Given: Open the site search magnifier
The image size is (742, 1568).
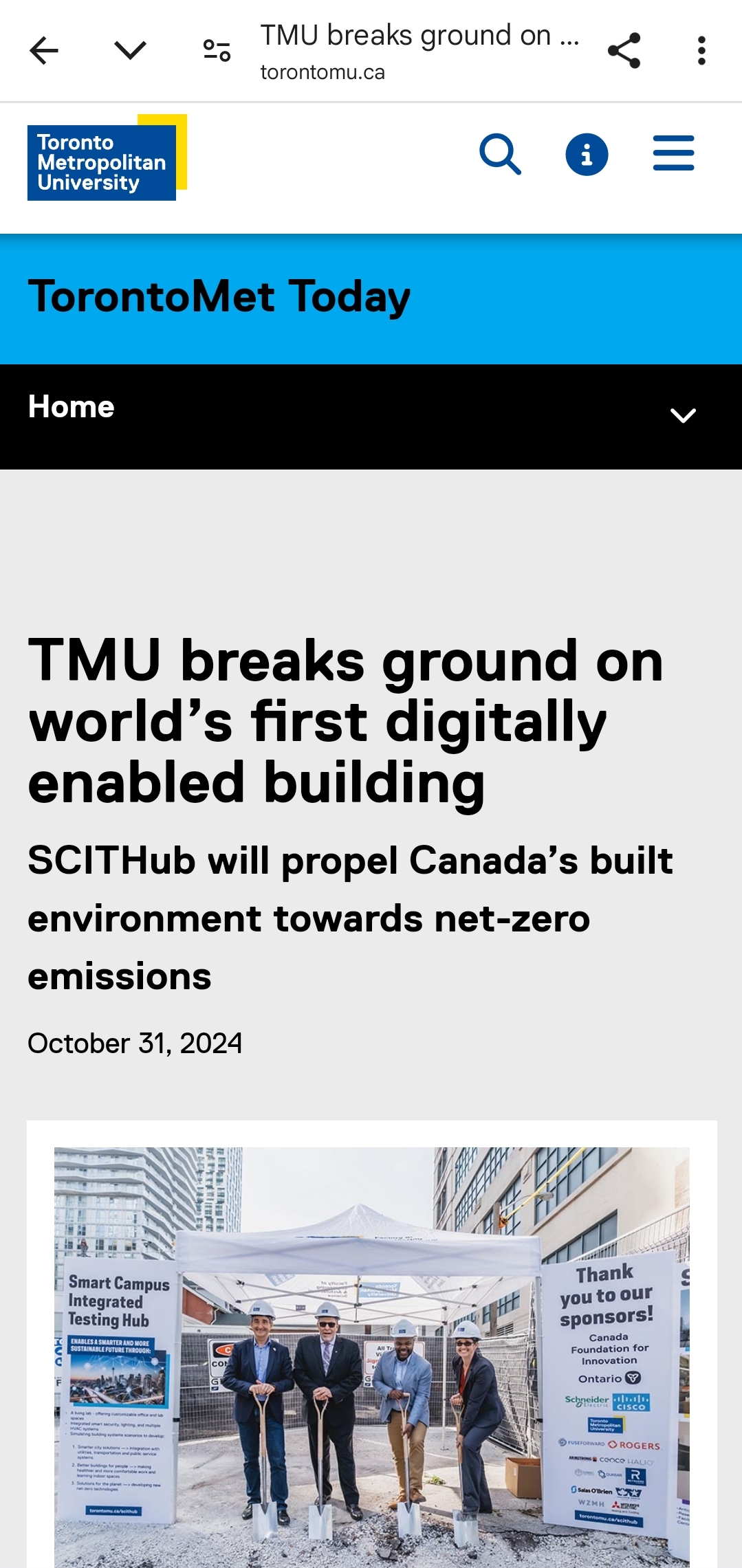Looking at the screenshot, I should click(500, 155).
